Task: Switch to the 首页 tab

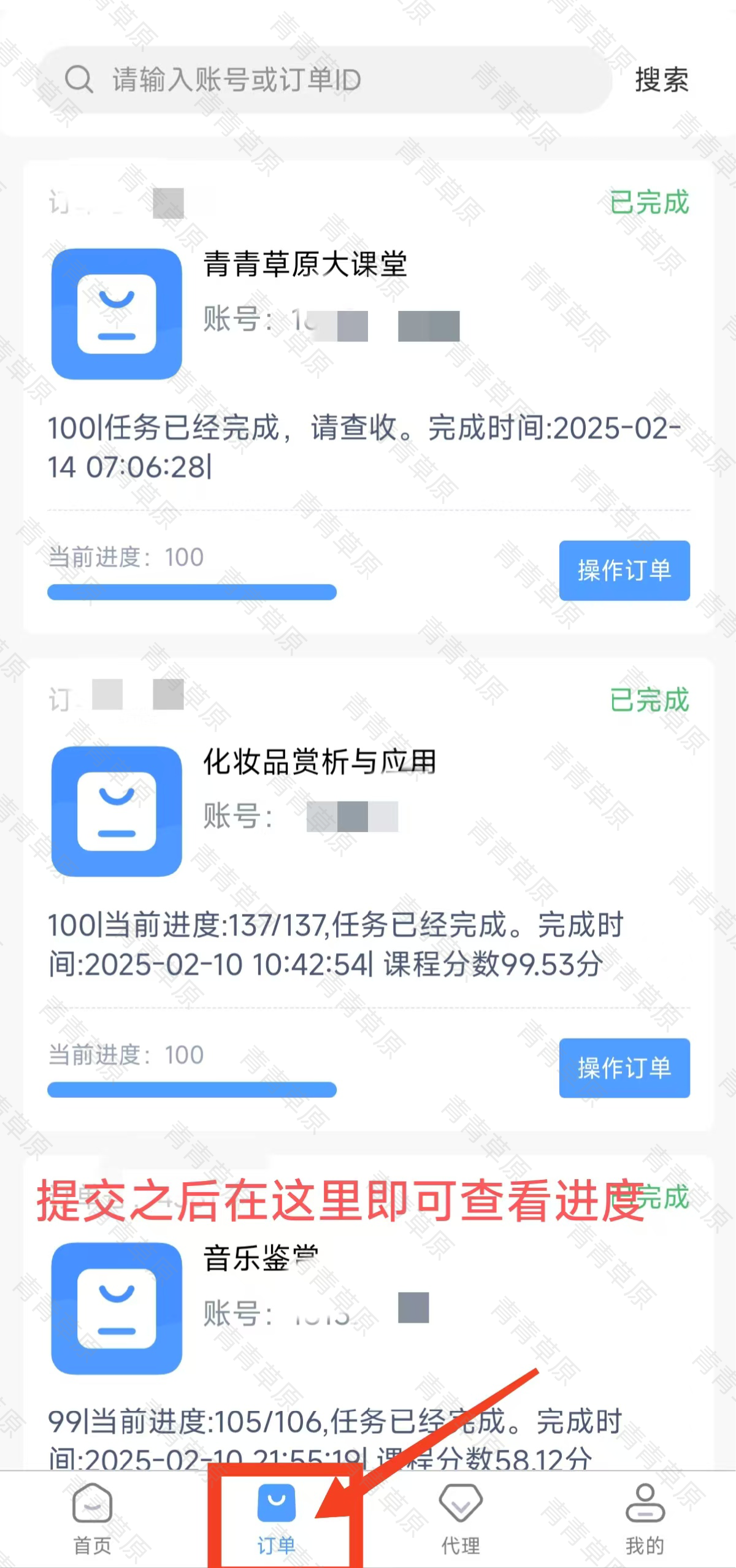Action: [92, 1518]
